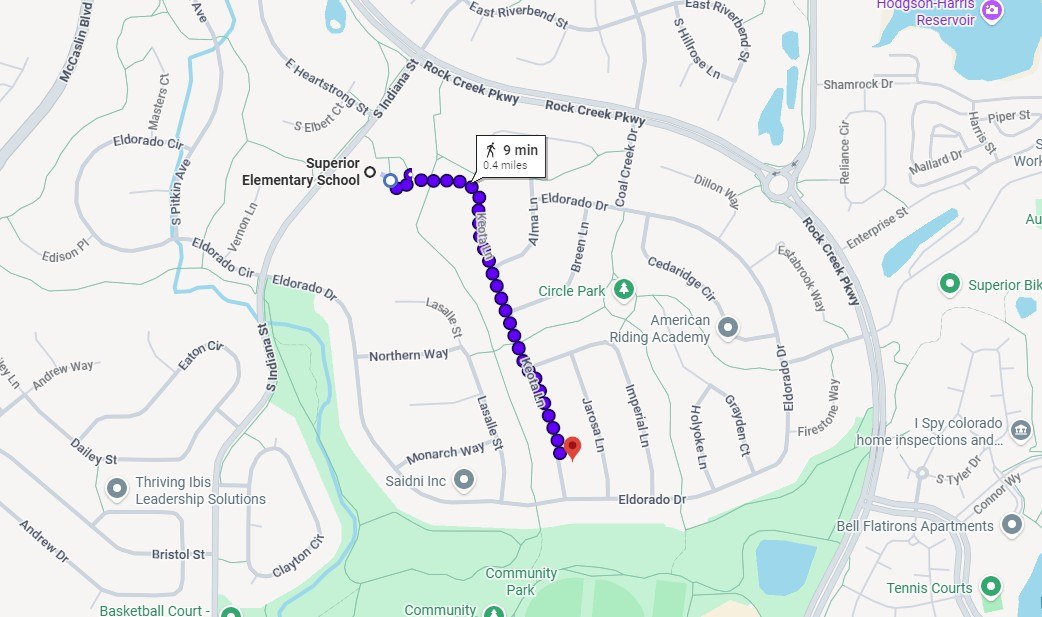Image resolution: width=1042 pixels, height=617 pixels.
Task: Open the Bell Flatirons Apartments marker
Action: tap(1012, 524)
